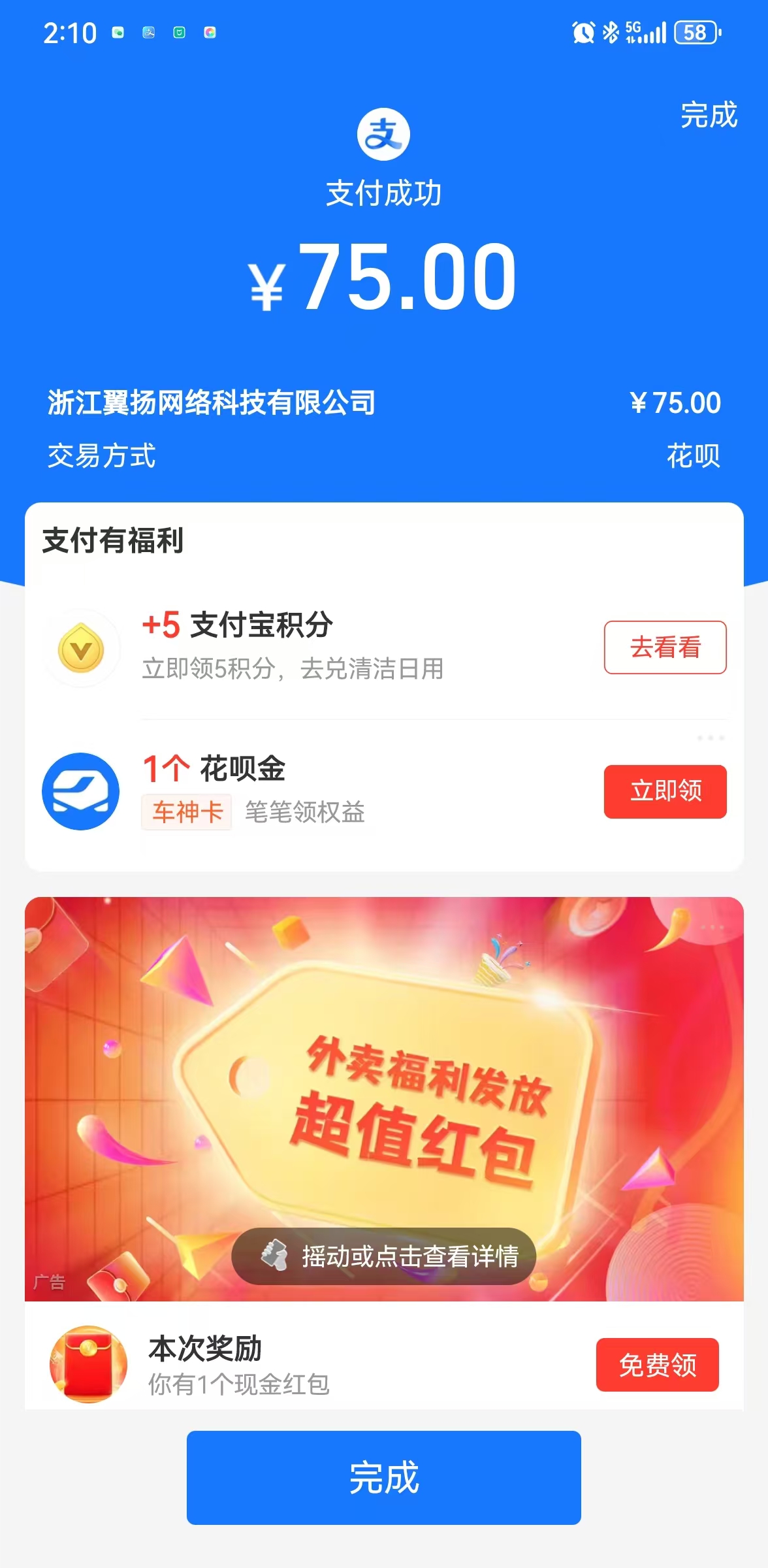The height and width of the screenshot is (1568, 768).
Task: Claim 花呗金 with 立即领 button
Action: pyautogui.click(x=665, y=791)
